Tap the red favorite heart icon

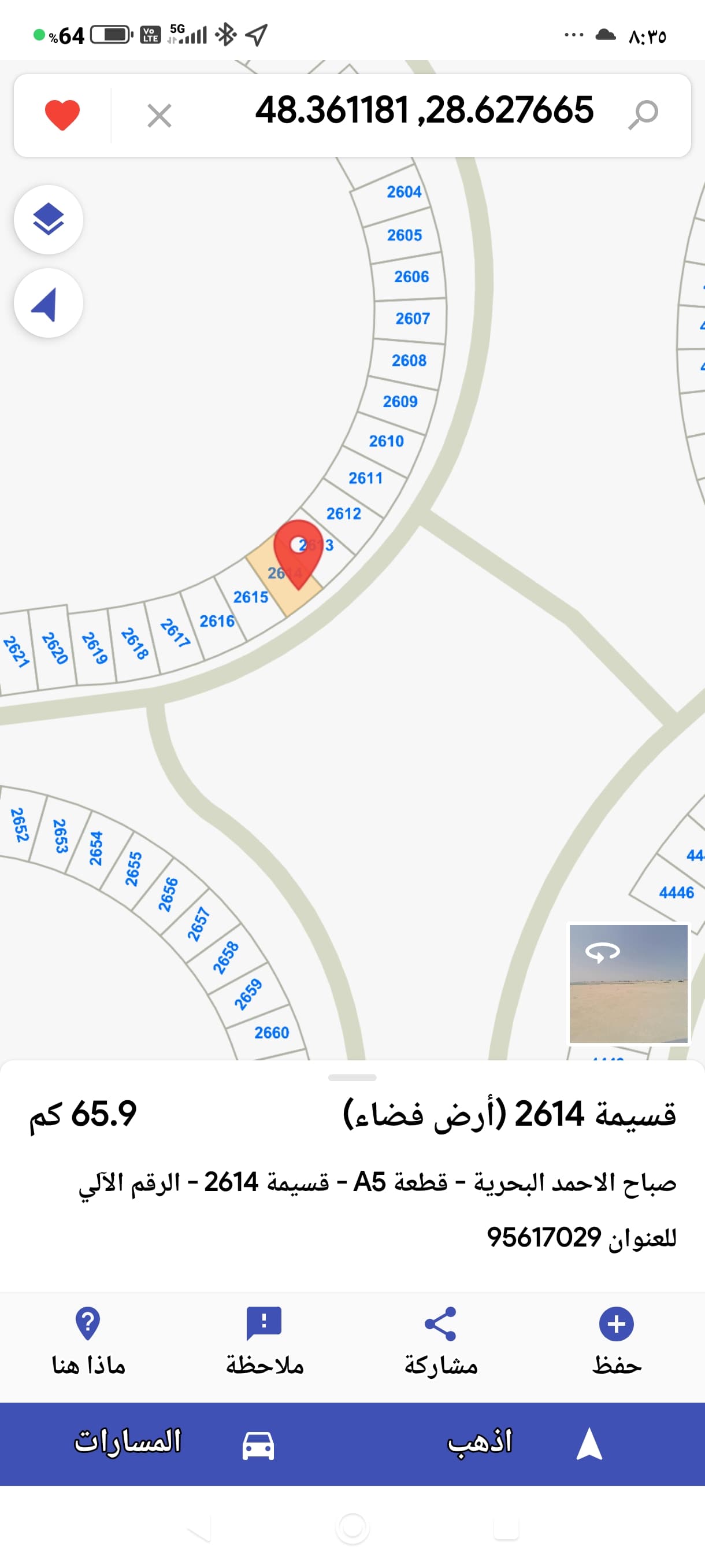click(x=62, y=116)
